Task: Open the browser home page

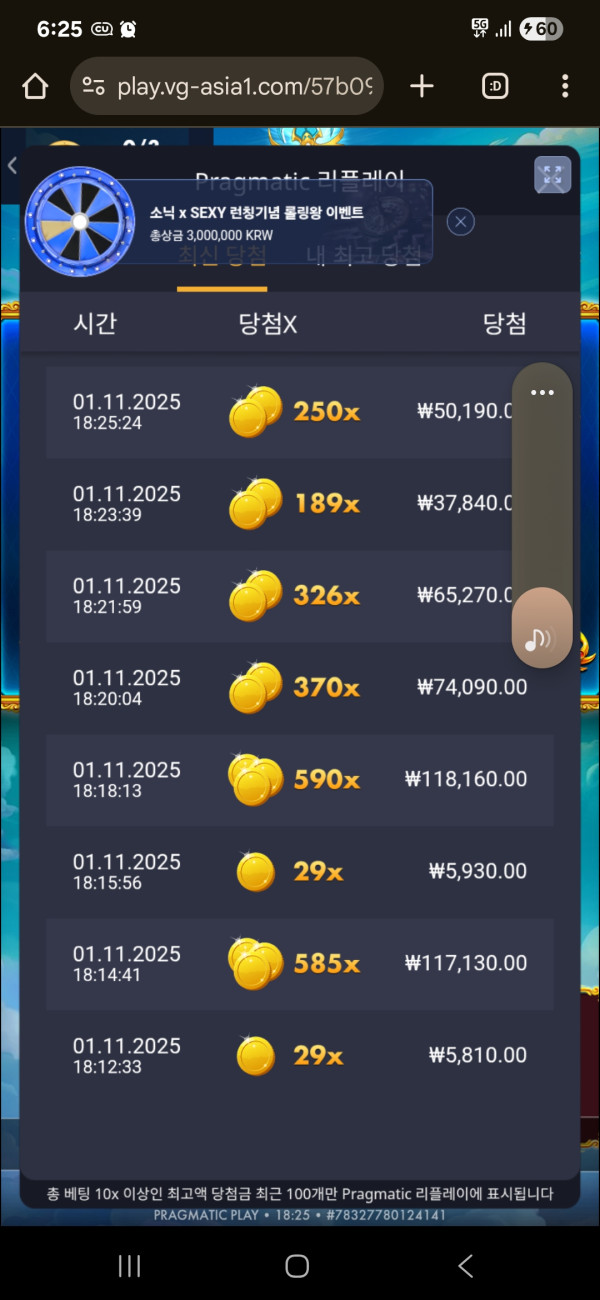Action: 35,87
